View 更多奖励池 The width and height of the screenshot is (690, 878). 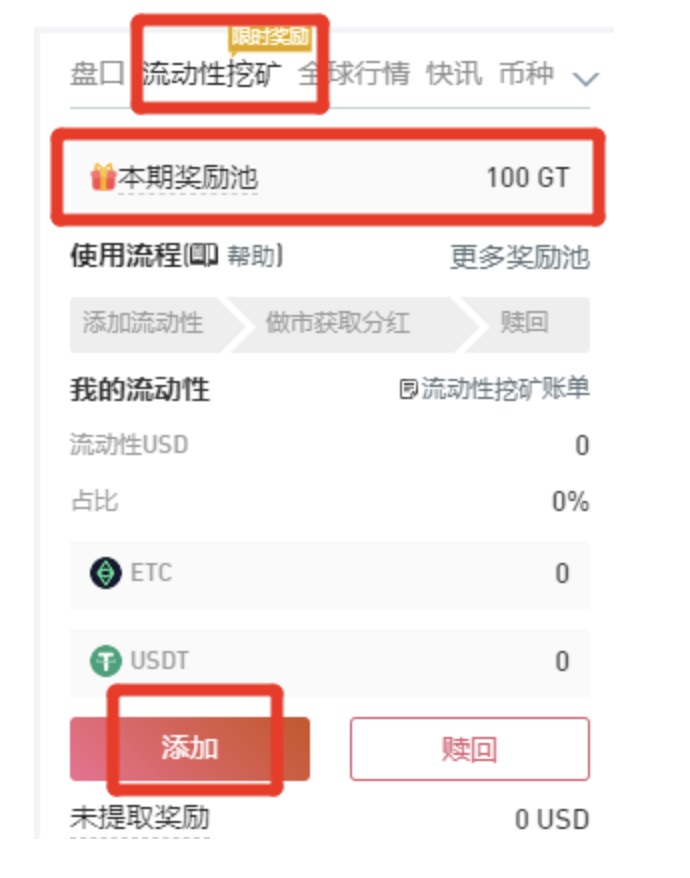pos(519,258)
